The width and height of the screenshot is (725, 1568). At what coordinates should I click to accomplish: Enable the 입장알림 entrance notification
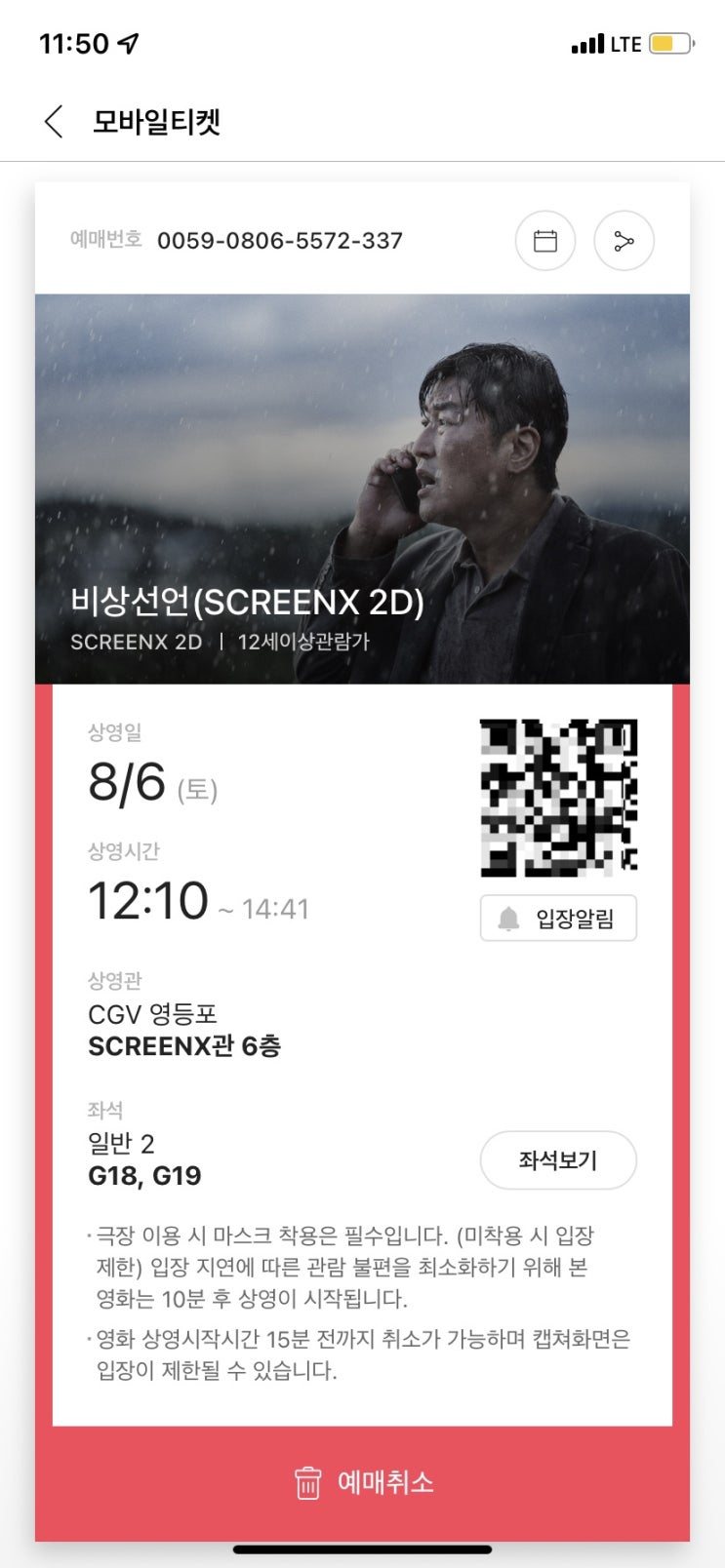point(558,918)
